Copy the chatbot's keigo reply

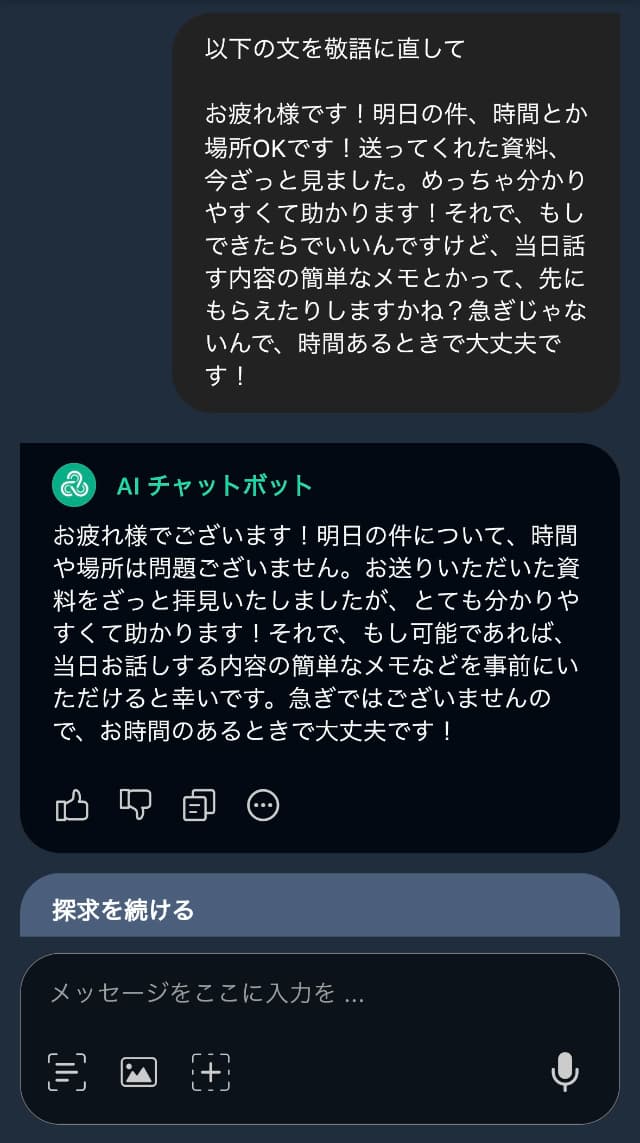(199, 805)
